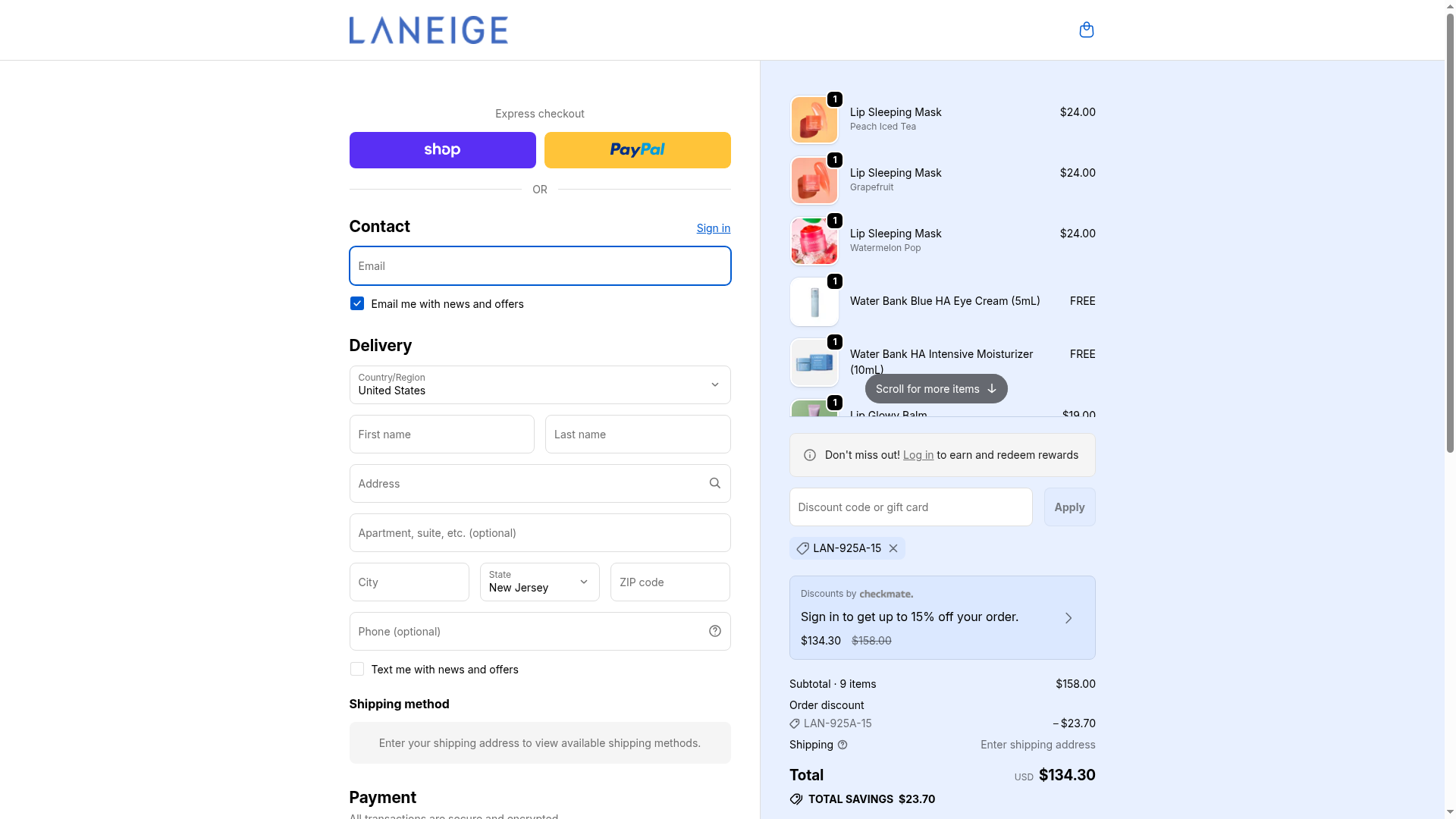The image size is (1456, 819).
Task: Pay with PayPal express checkout
Action: pyautogui.click(x=637, y=150)
